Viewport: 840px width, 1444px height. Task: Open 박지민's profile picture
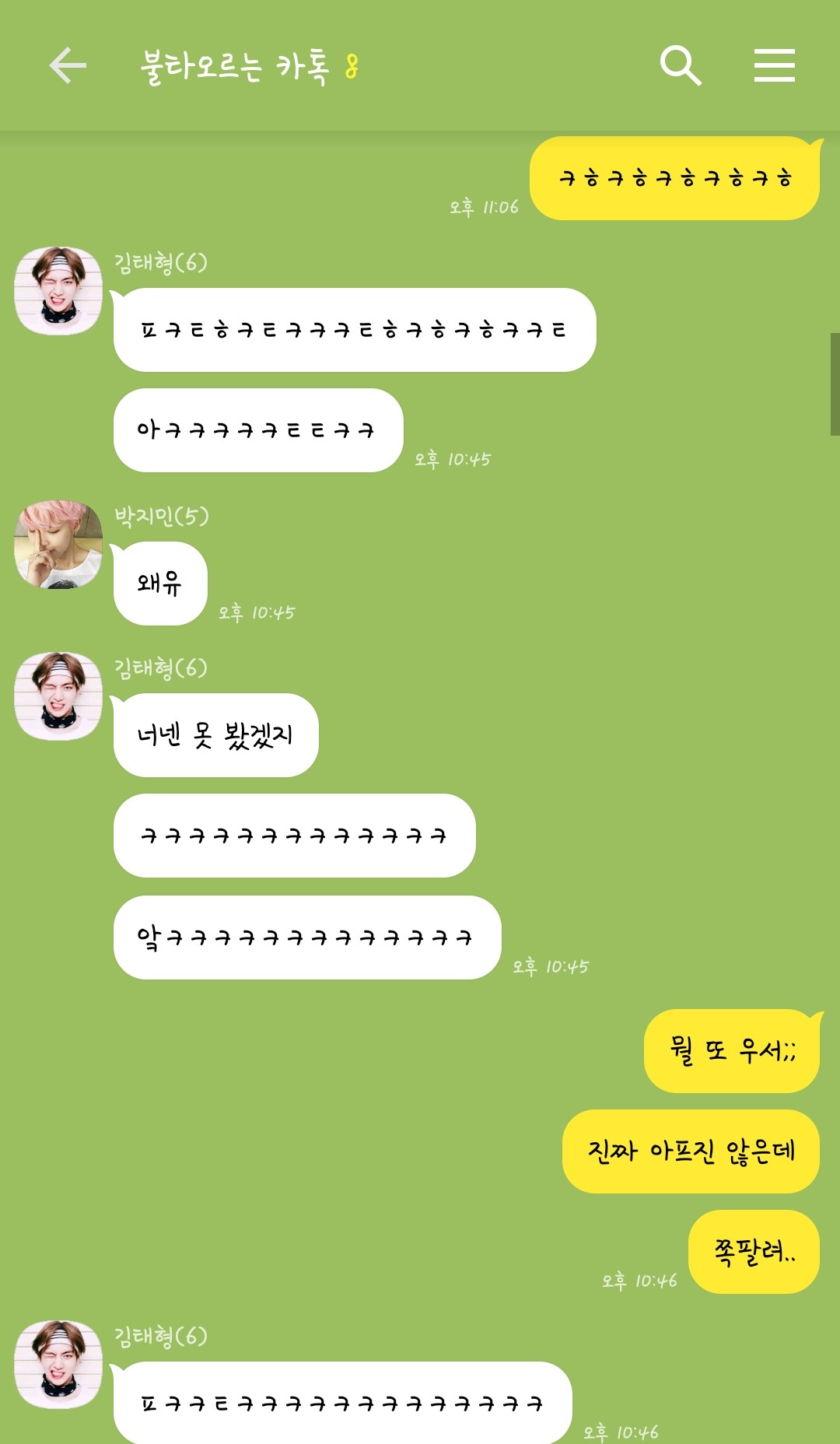58,545
